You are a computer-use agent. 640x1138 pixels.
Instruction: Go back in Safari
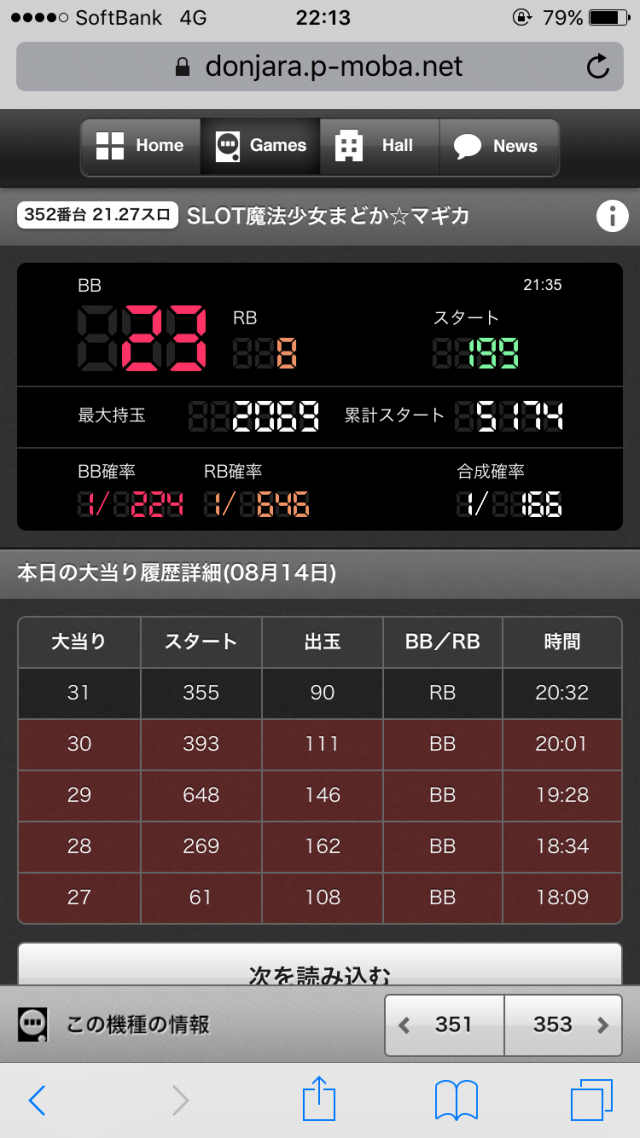tap(37, 1100)
